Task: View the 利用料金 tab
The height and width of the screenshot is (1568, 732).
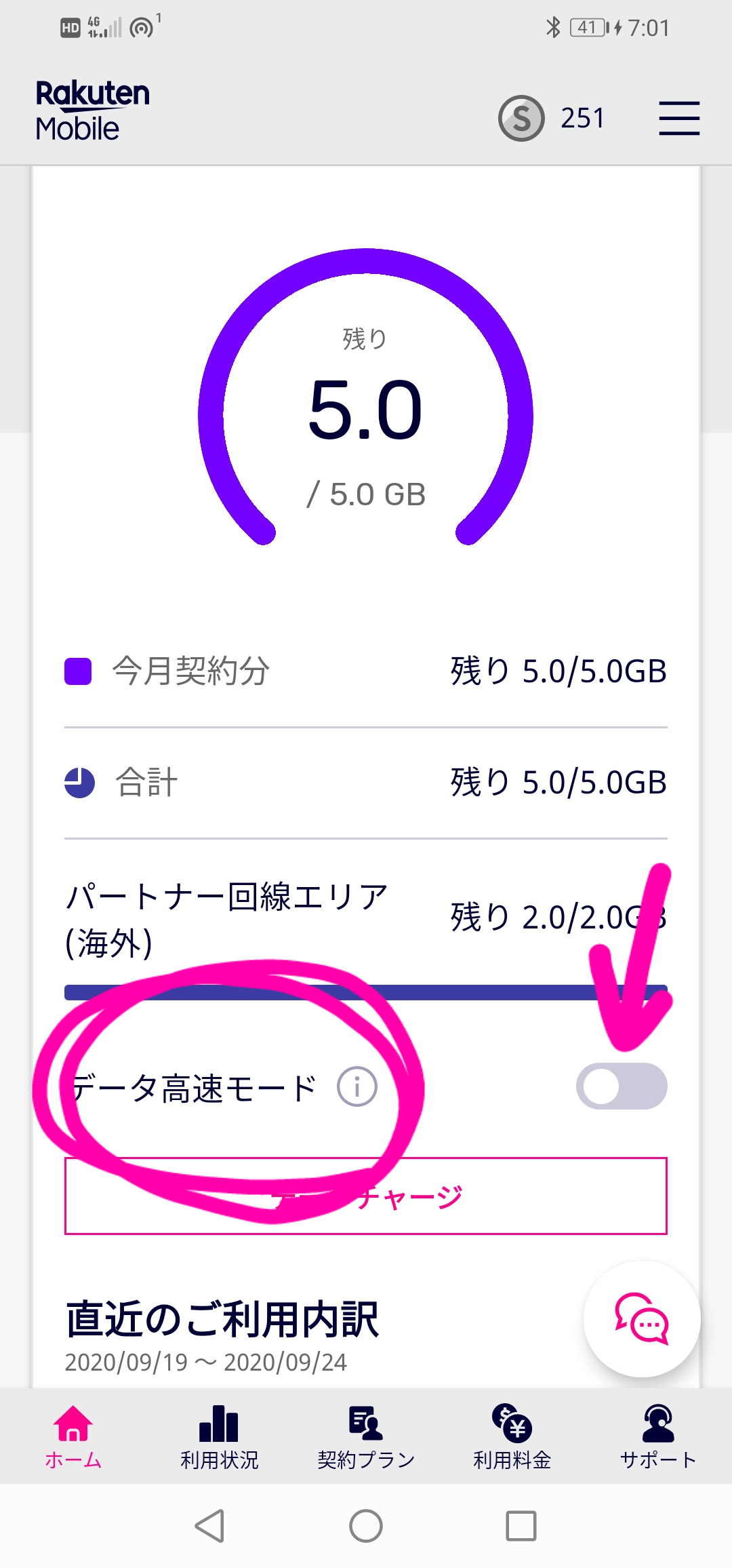Action: click(512, 1436)
